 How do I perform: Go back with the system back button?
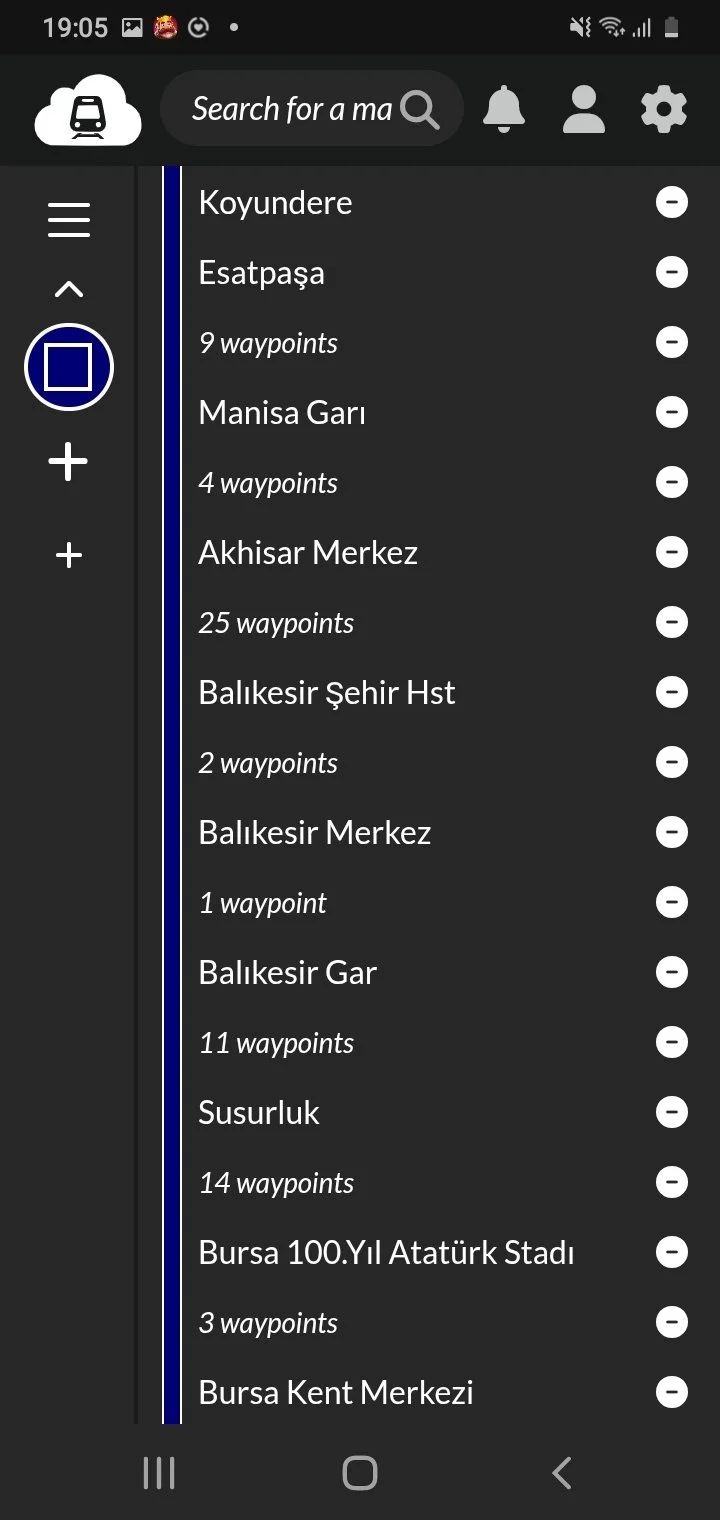pyautogui.click(x=561, y=1473)
